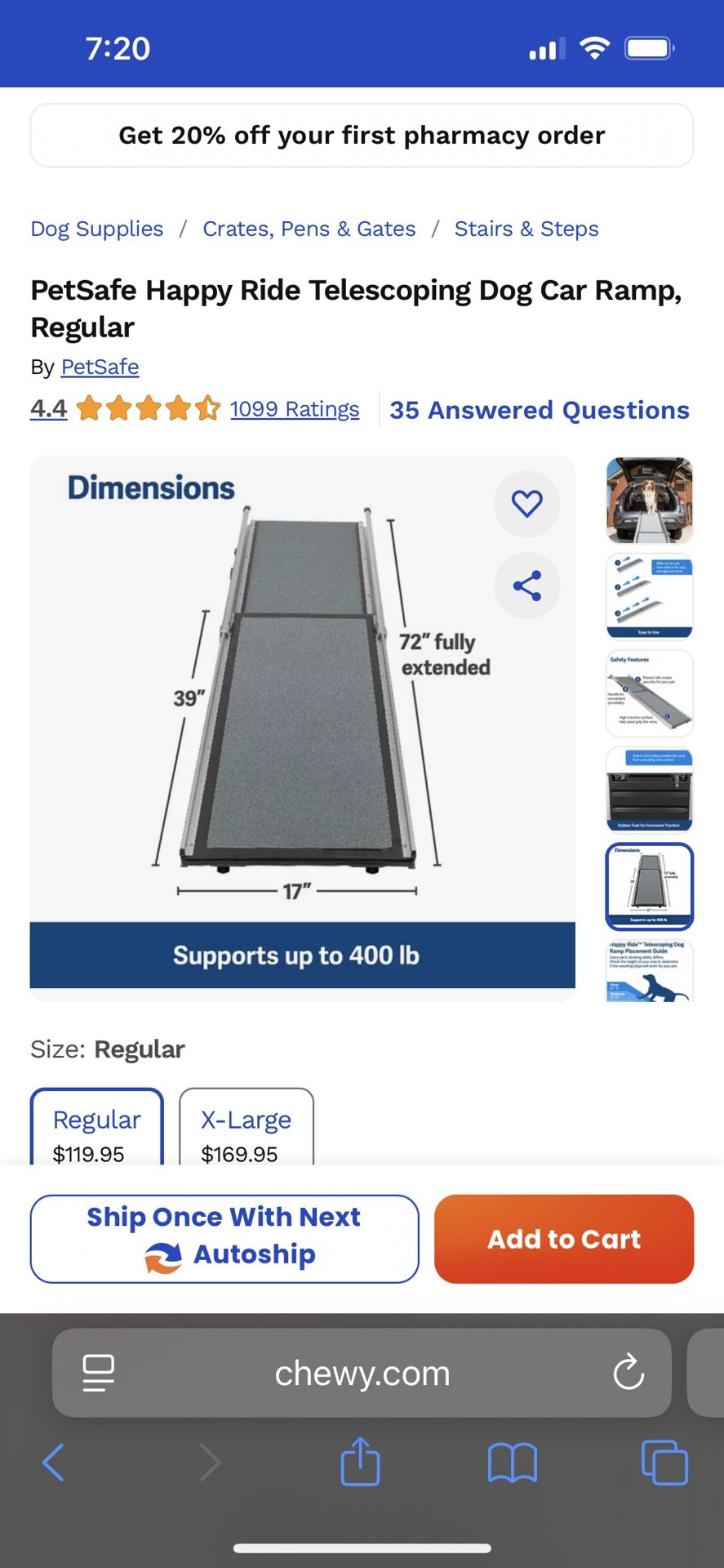Open the Stairs & Steps category
This screenshot has height=1568, width=724.
526,229
